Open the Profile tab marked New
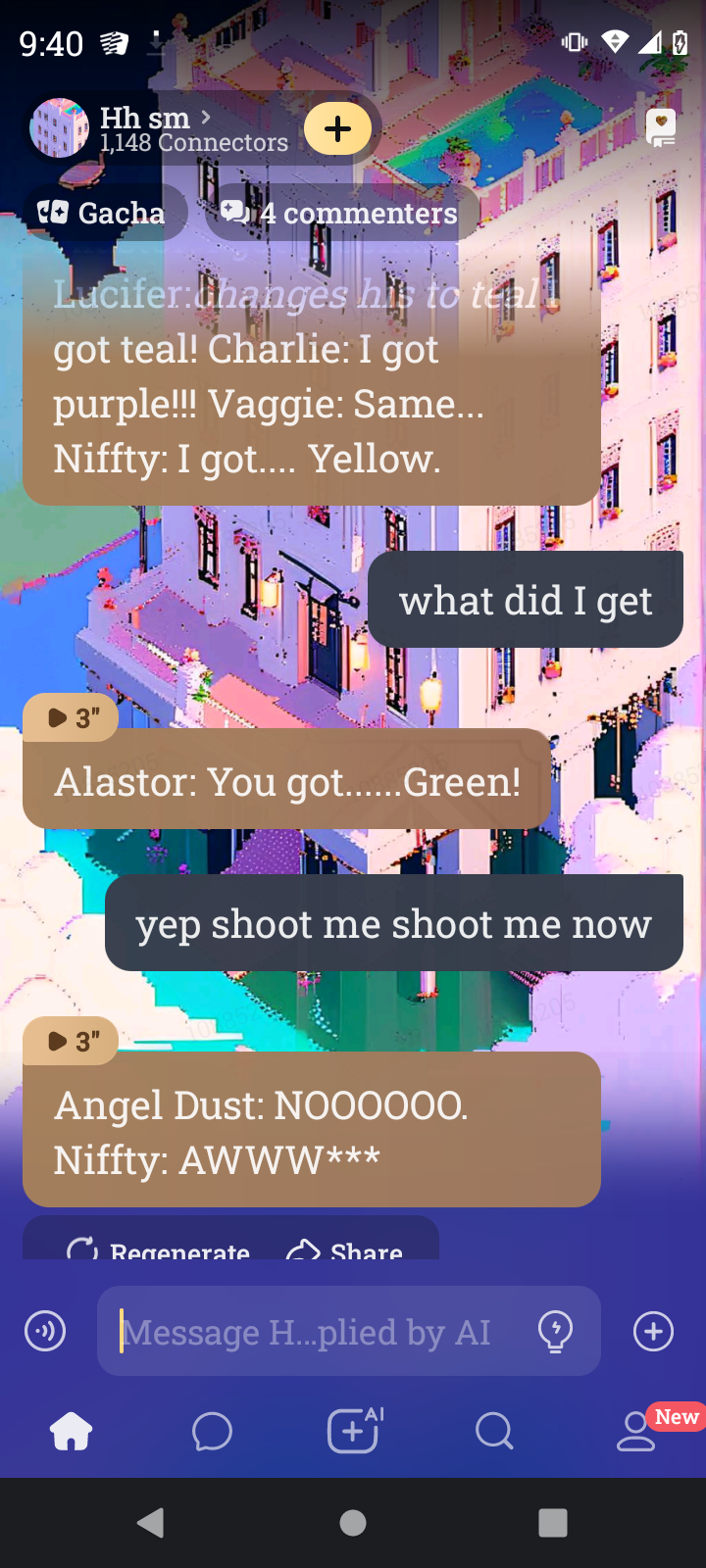The image size is (706, 1568). [x=635, y=1432]
